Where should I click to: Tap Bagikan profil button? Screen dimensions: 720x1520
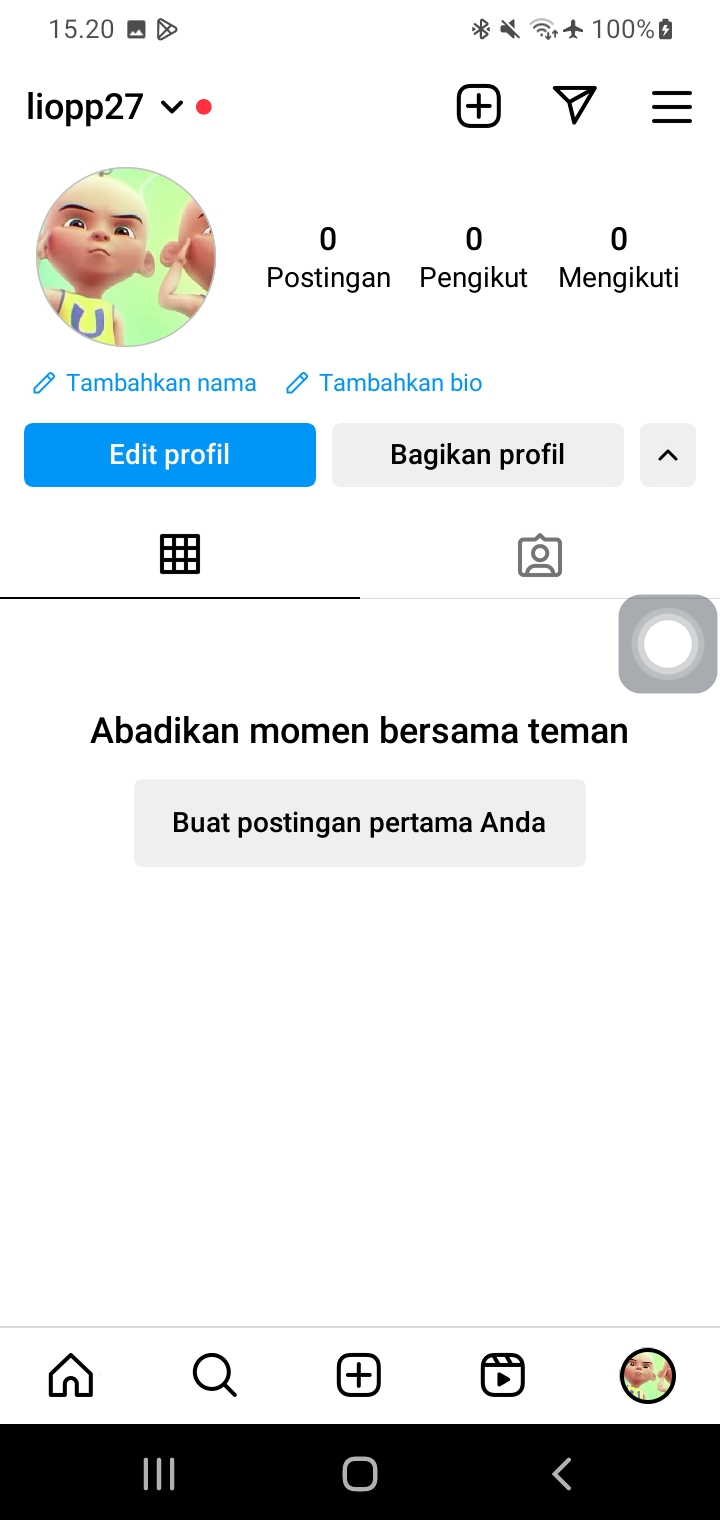[477, 455]
